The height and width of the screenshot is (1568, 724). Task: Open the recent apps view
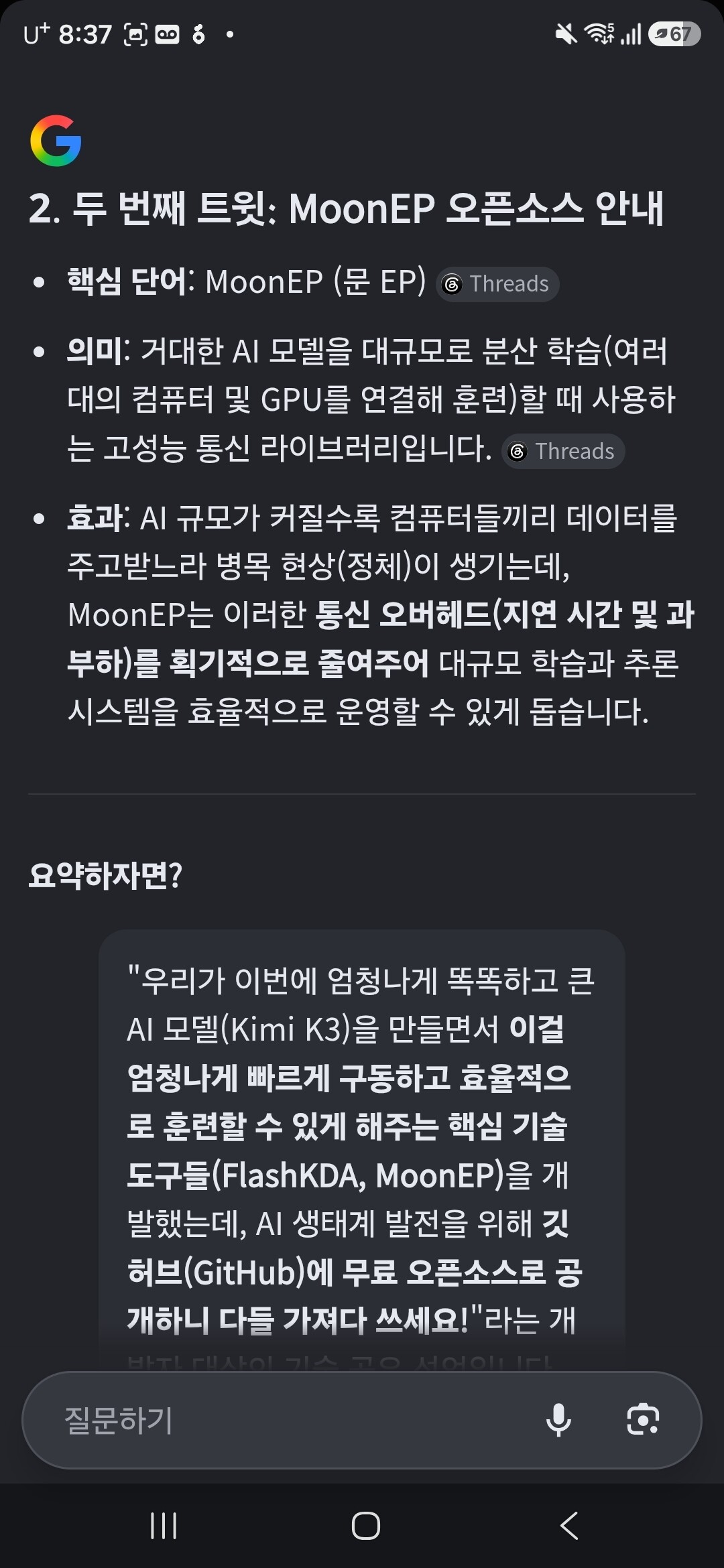point(164,1526)
